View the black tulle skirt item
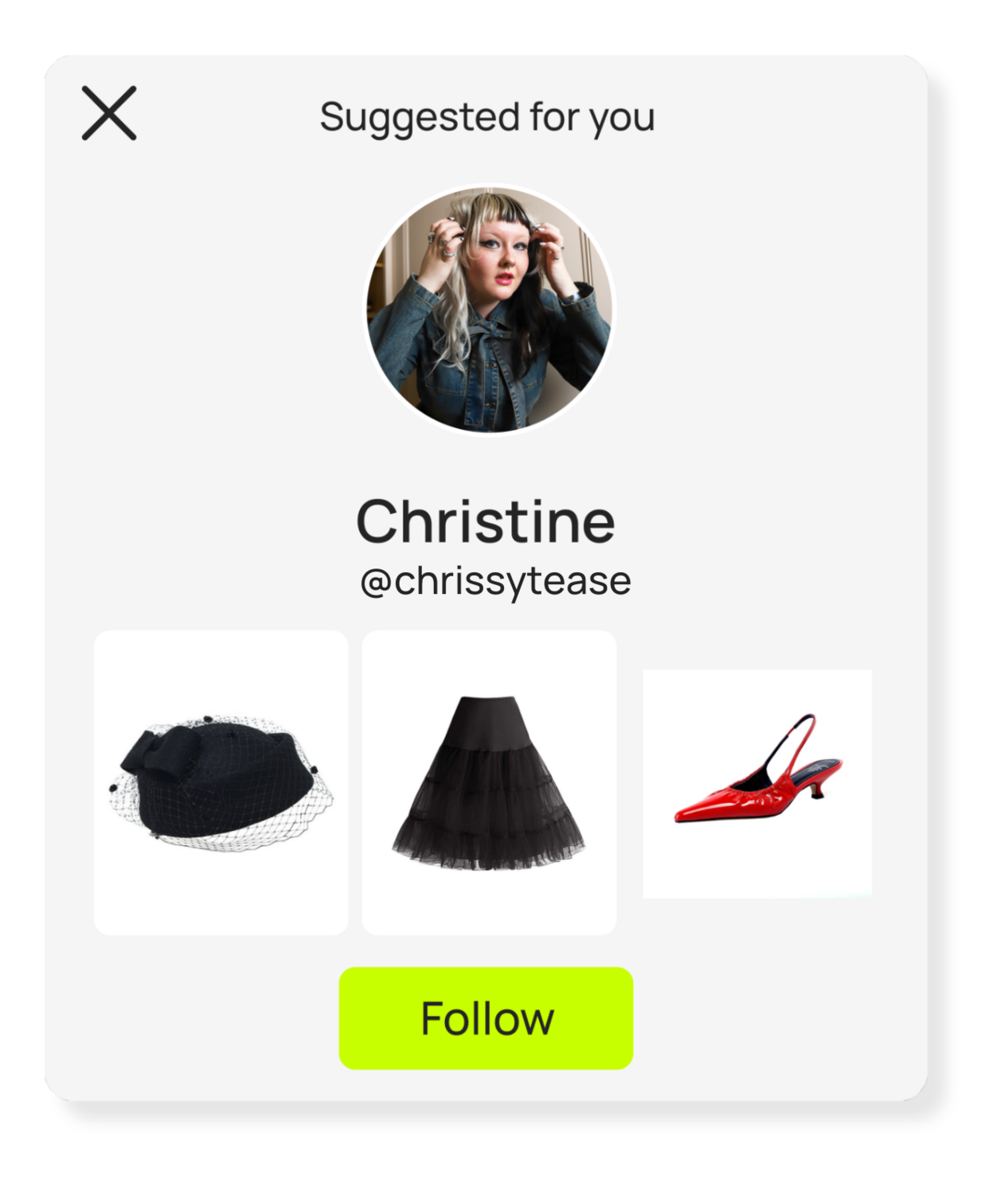Image resolution: width=1008 pixels, height=1194 pixels. (489, 782)
